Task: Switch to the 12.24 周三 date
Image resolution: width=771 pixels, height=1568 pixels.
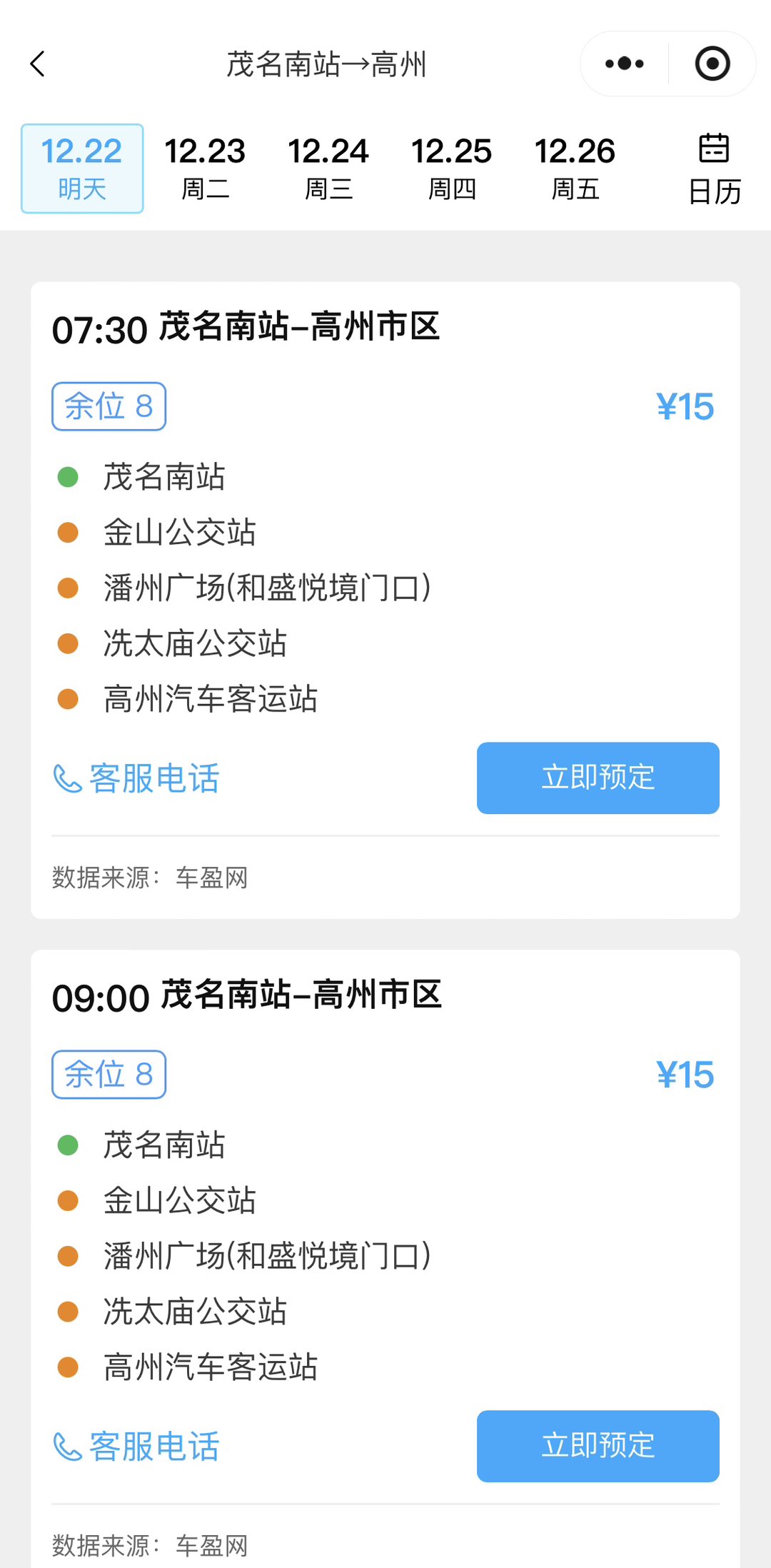Action: coord(328,169)
